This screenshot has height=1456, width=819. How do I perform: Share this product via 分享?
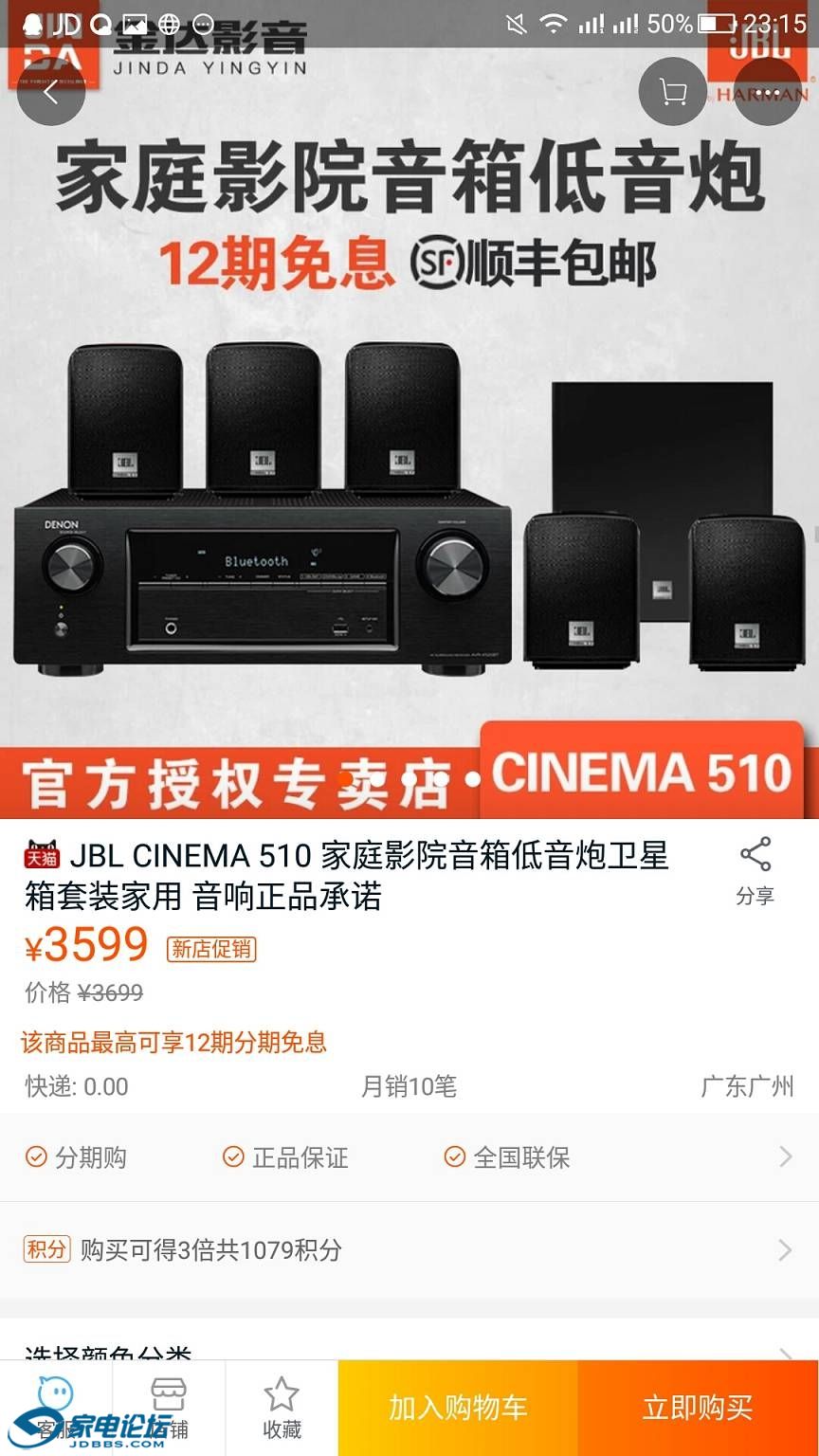coord(755,871)
